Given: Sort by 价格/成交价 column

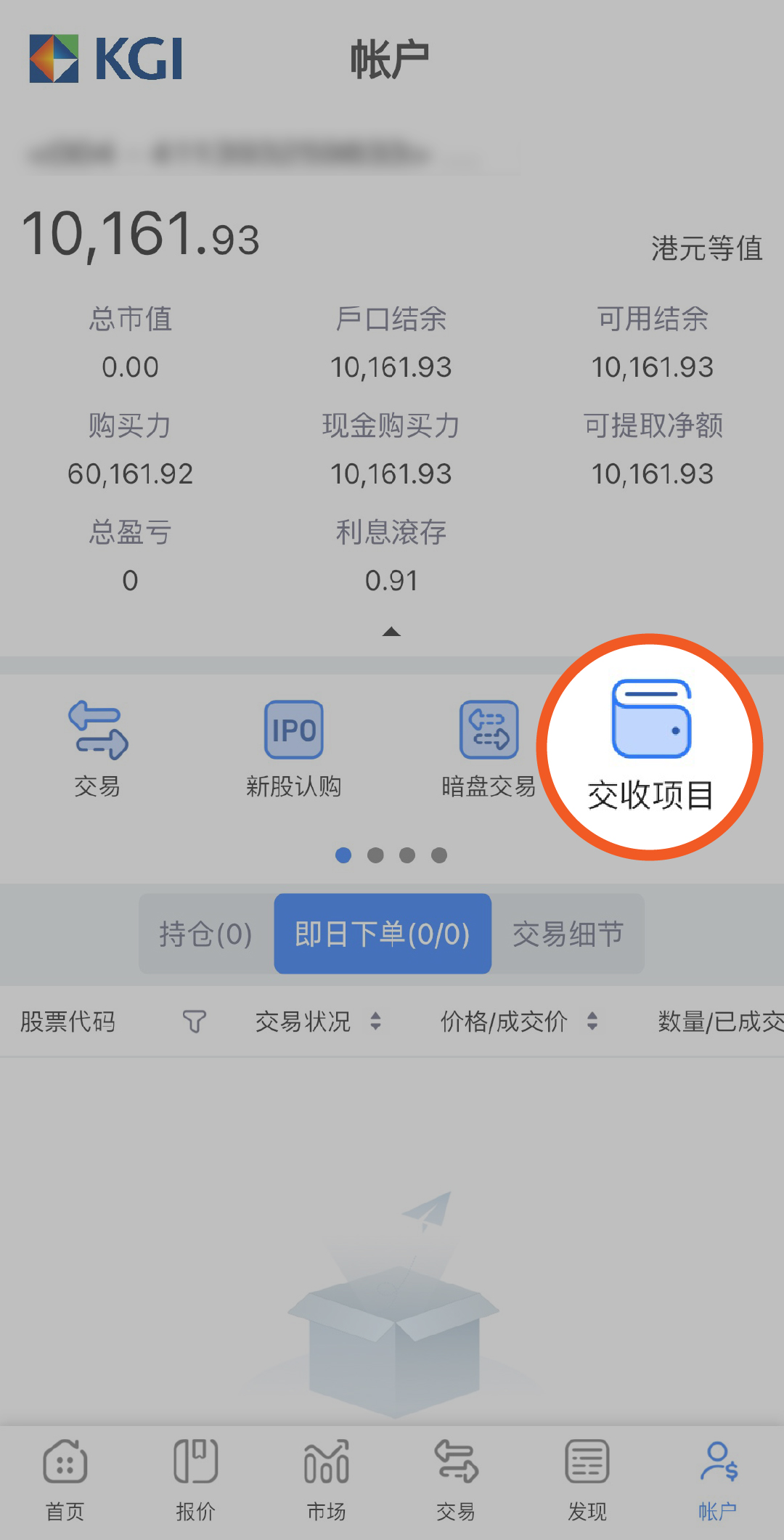Looking at the screenshot, I should coord(519,1022).
